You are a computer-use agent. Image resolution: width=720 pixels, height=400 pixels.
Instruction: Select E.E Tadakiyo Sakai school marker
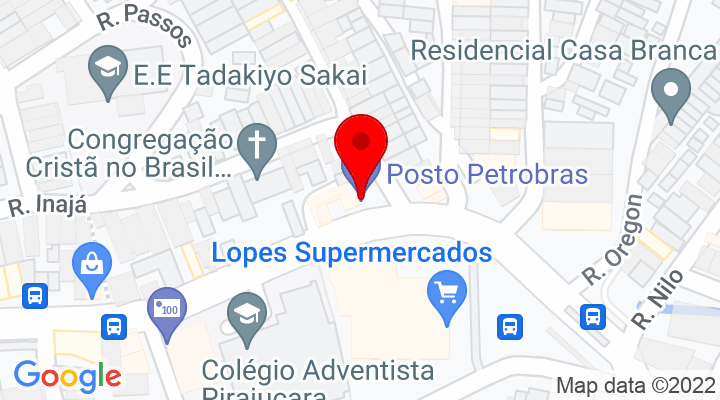(104, 70)
